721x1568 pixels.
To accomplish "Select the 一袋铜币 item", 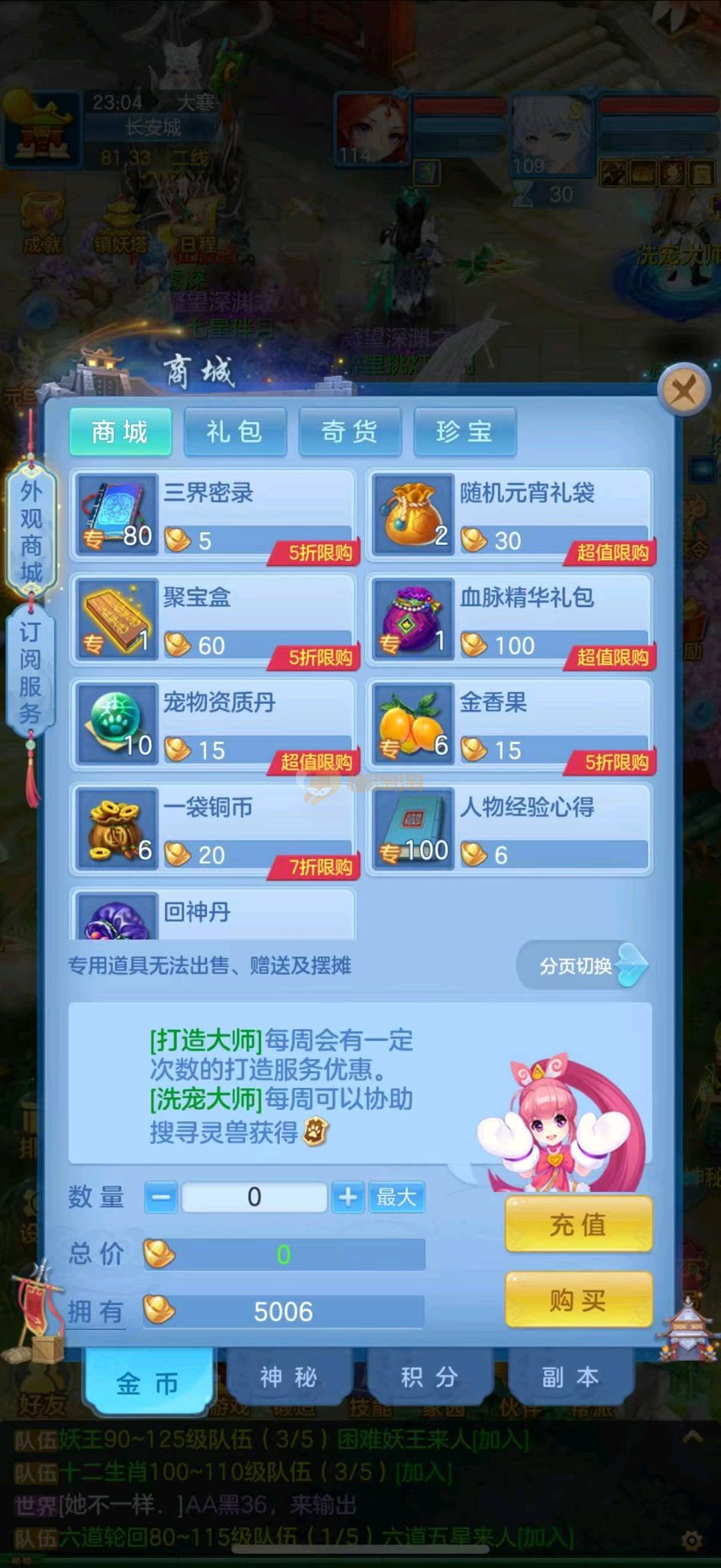I will tap(214, 829).
